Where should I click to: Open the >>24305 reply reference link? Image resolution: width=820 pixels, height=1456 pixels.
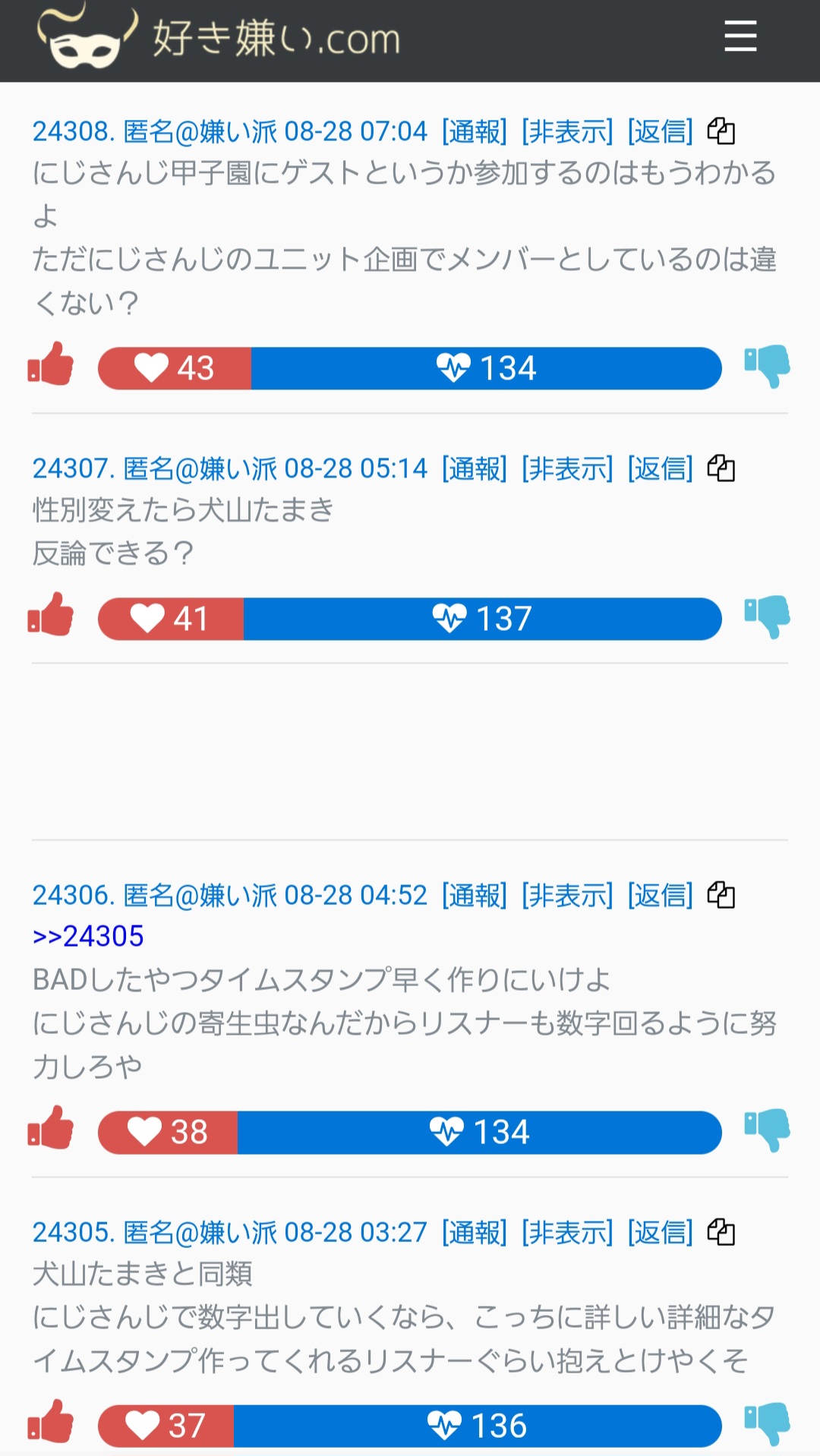(88, 936)
